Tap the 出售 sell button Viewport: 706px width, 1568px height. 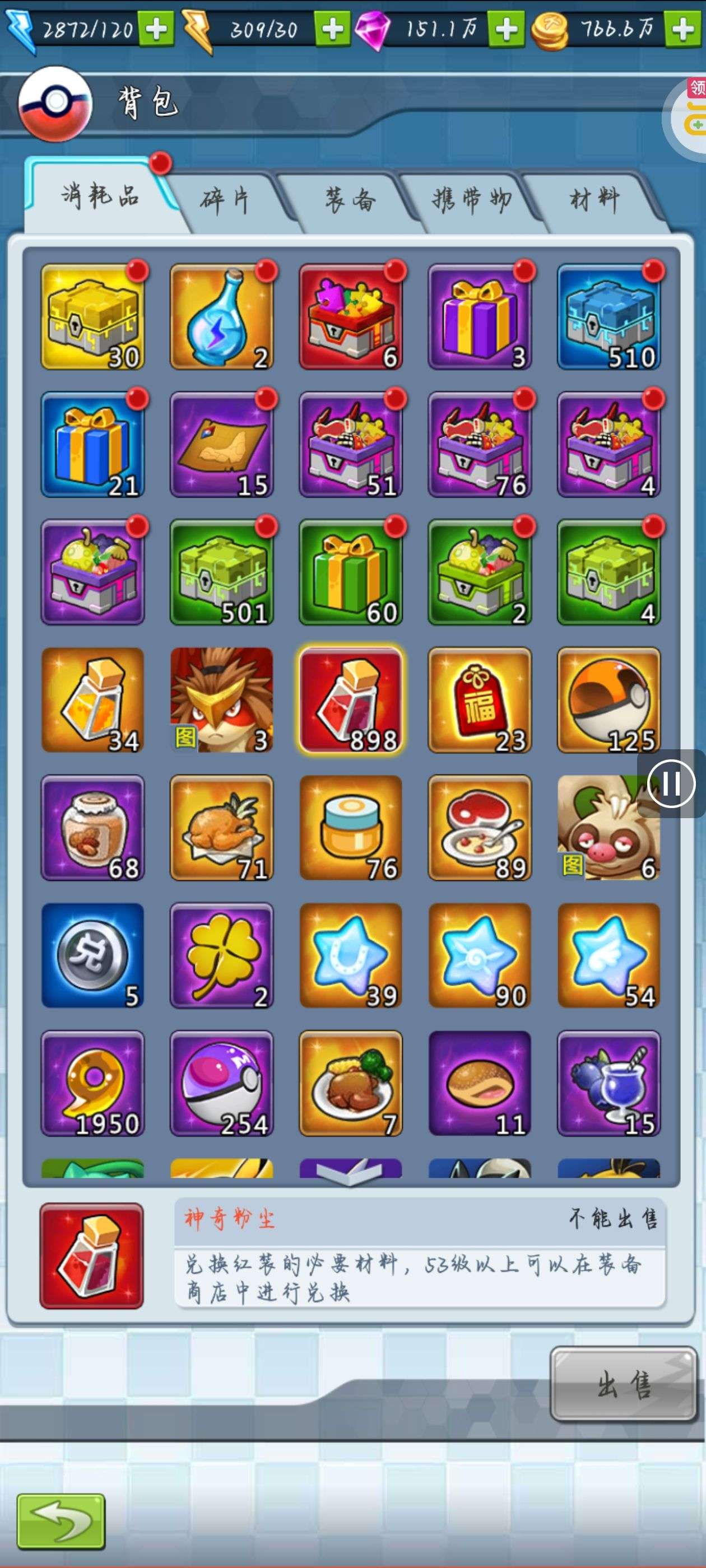623,1384
